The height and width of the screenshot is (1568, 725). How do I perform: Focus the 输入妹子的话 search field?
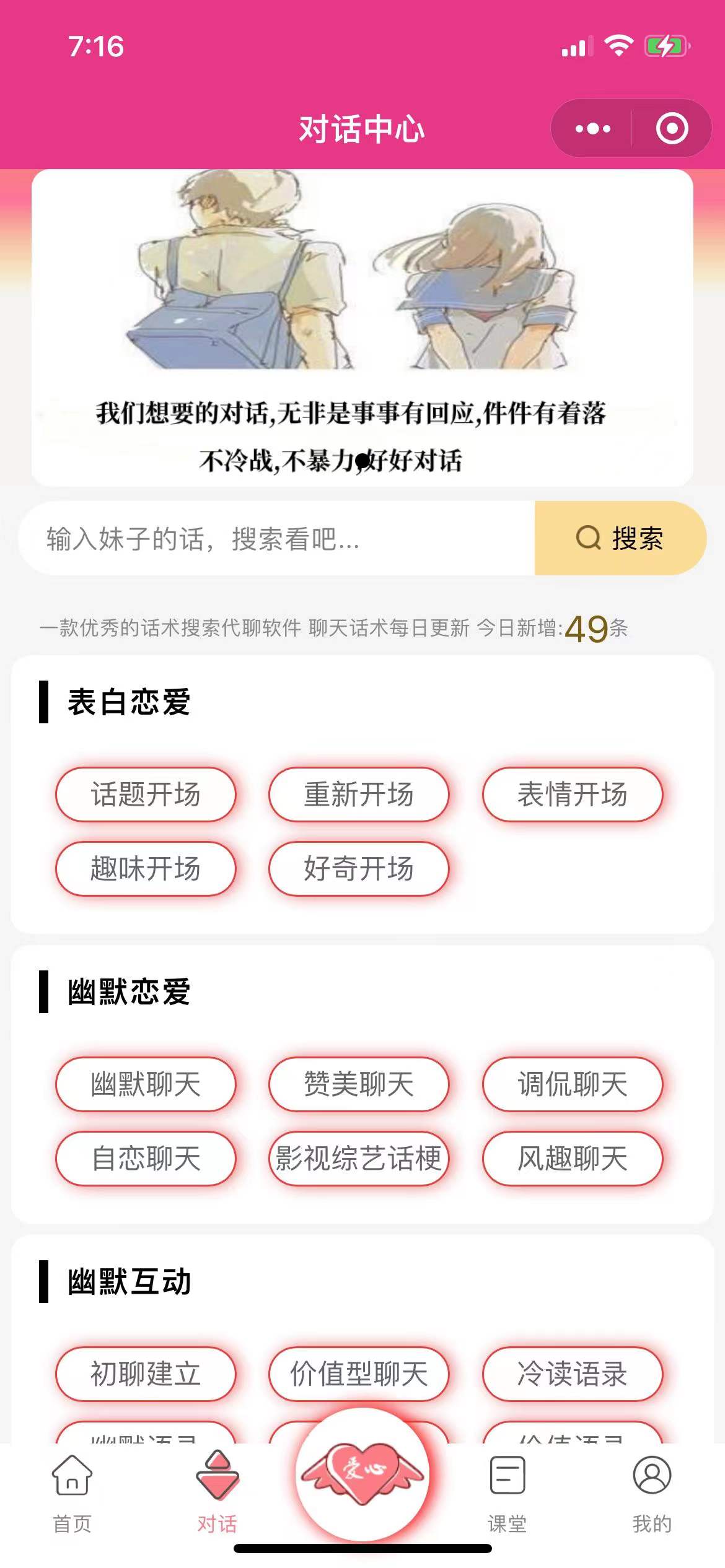coord(276,539)
